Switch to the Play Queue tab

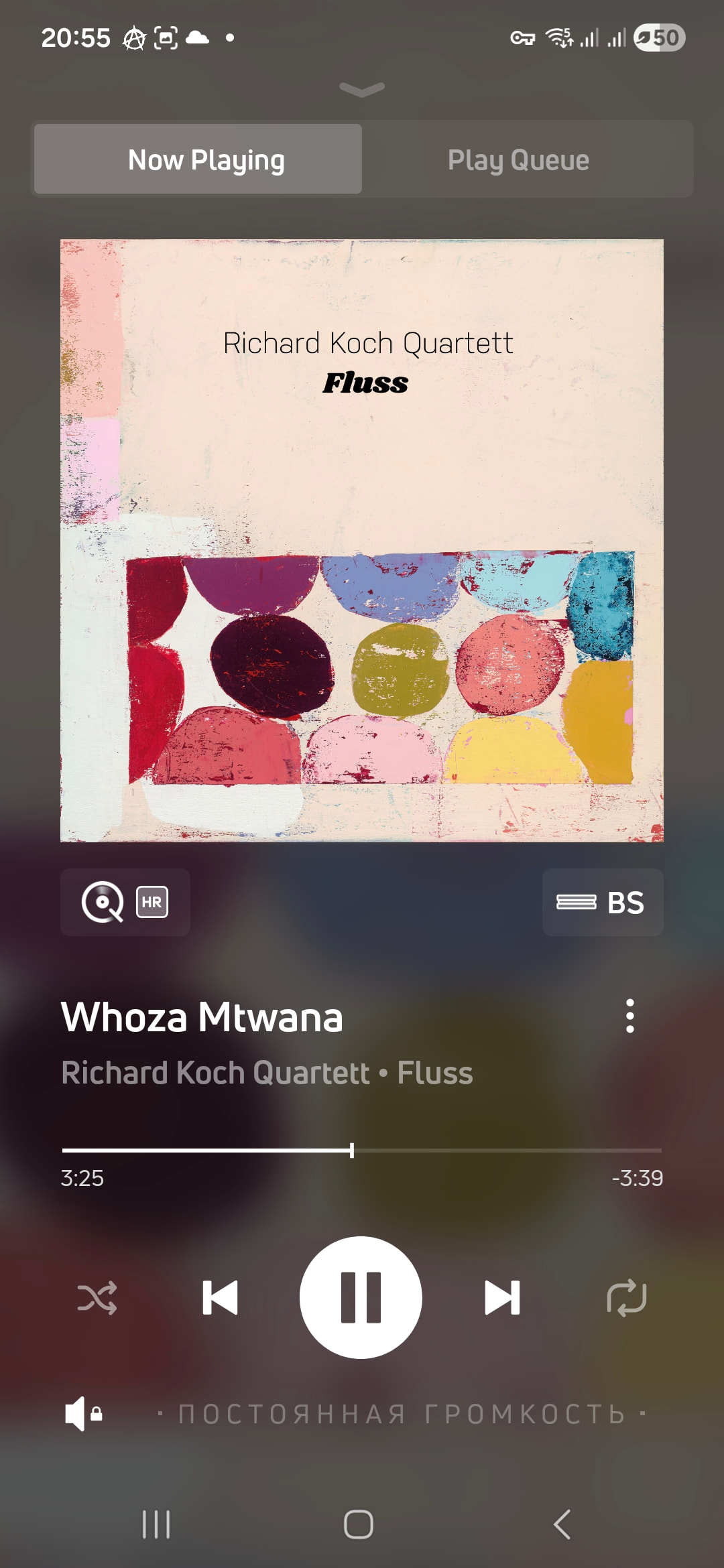[518, 160]
